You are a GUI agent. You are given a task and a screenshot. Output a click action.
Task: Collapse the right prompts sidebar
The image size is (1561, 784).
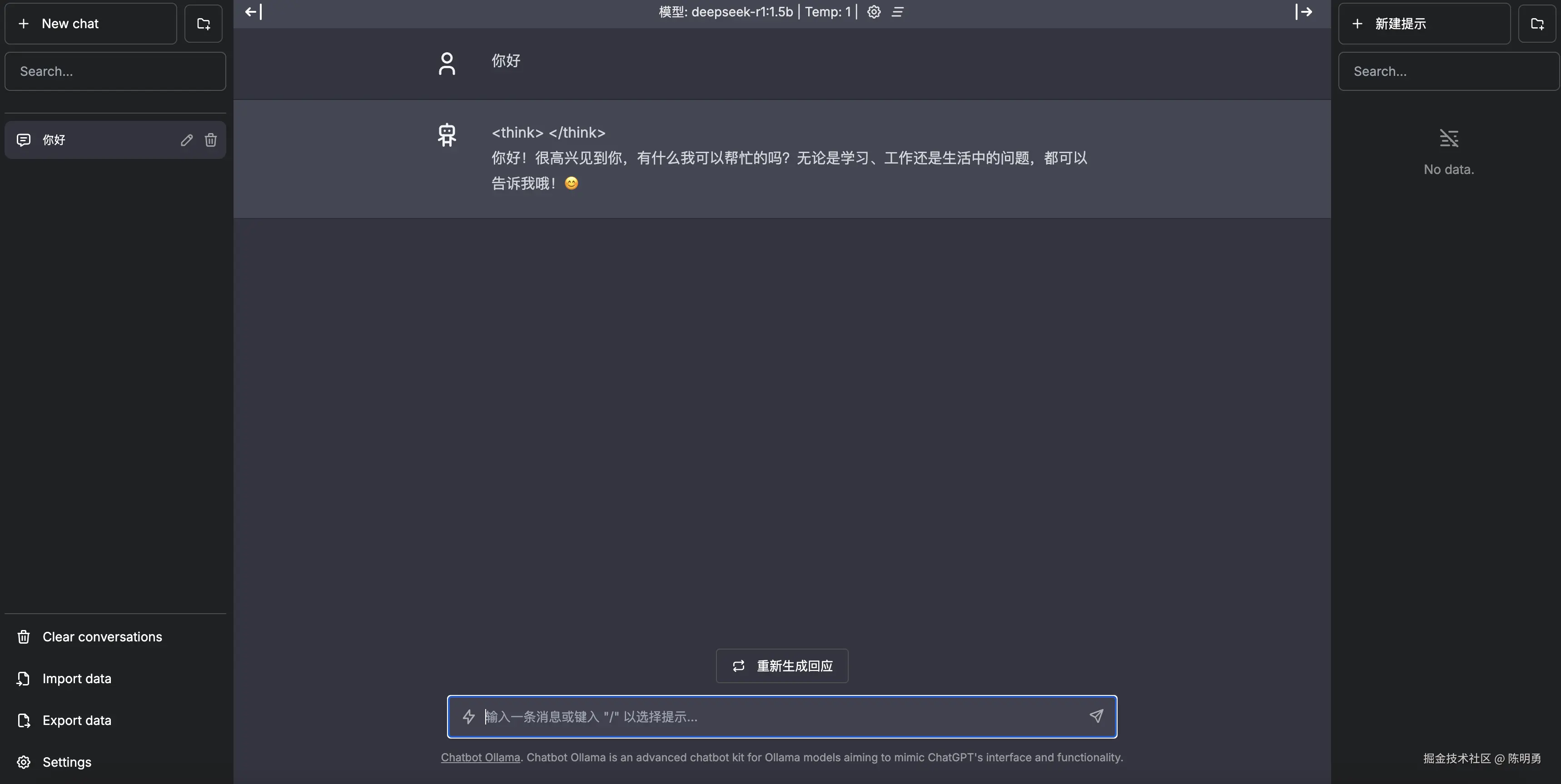1304,11
